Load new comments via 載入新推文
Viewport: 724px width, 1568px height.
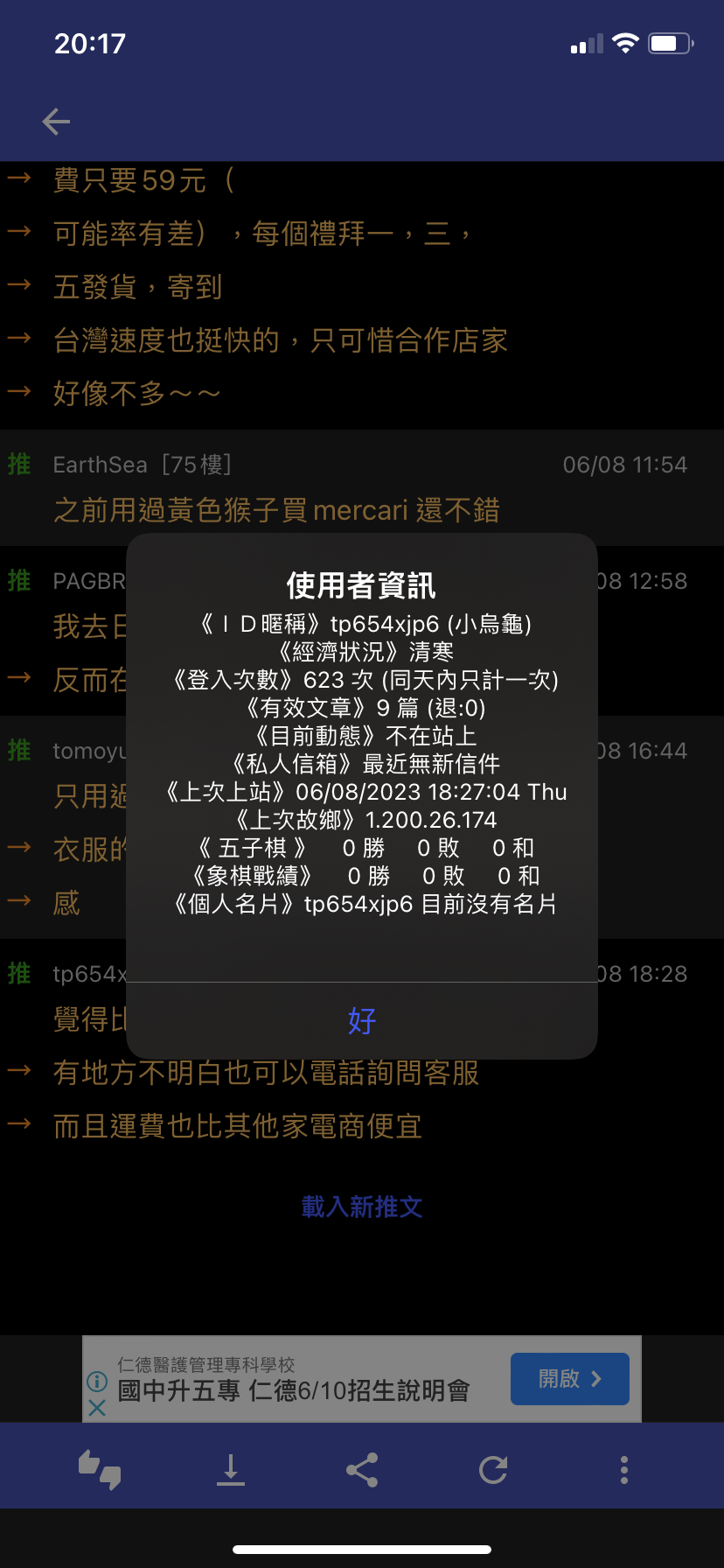point(362,1207)
